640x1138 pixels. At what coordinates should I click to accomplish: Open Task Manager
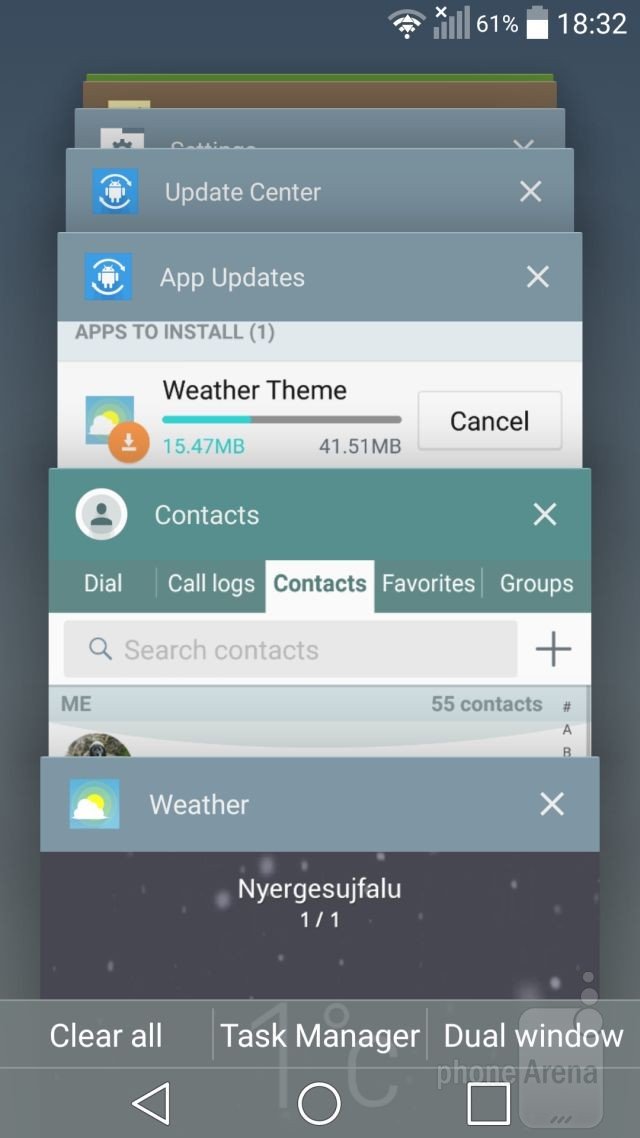tap(320, 1035)
